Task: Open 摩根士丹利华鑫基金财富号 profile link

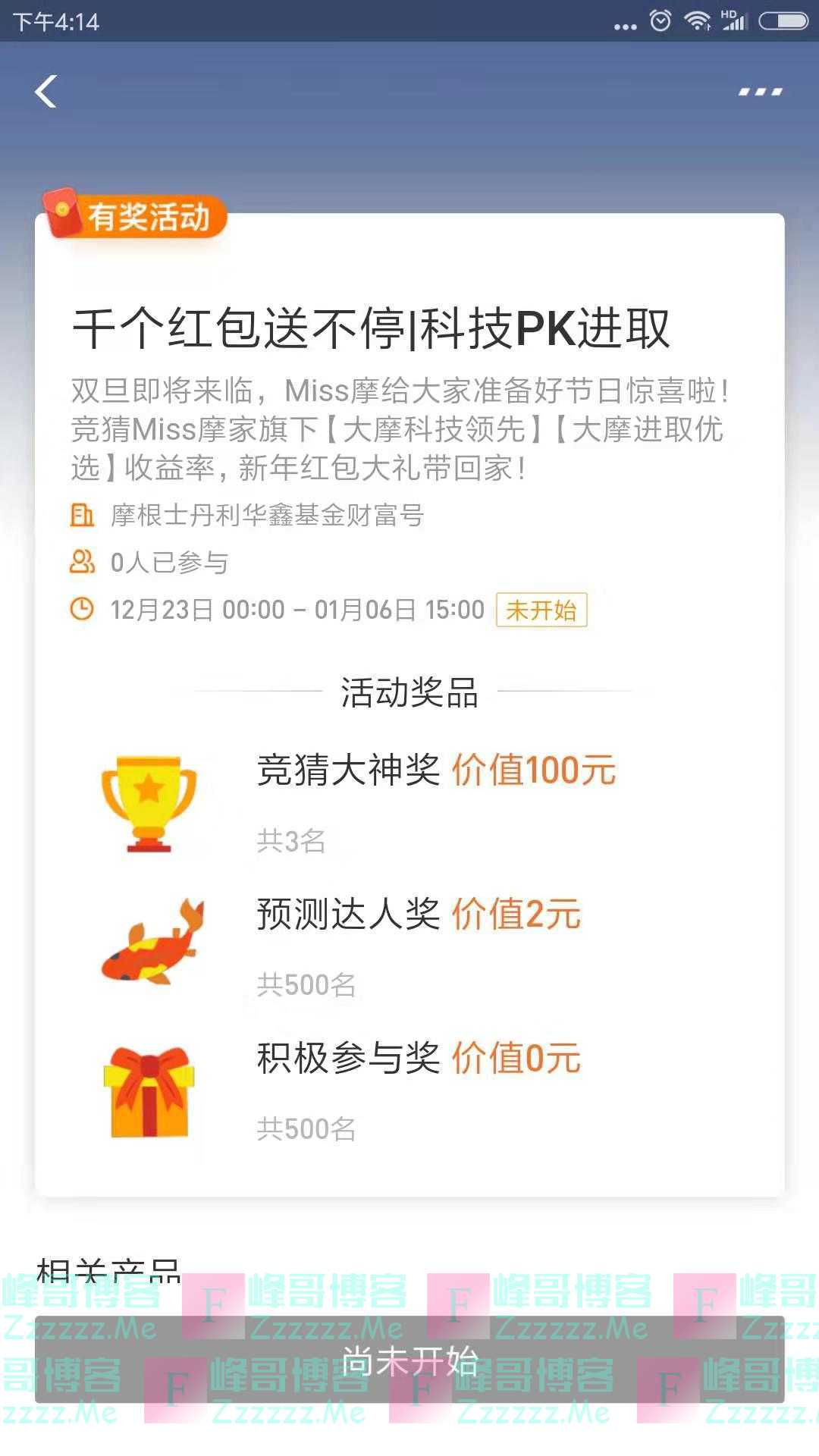Action: [265, 516]
